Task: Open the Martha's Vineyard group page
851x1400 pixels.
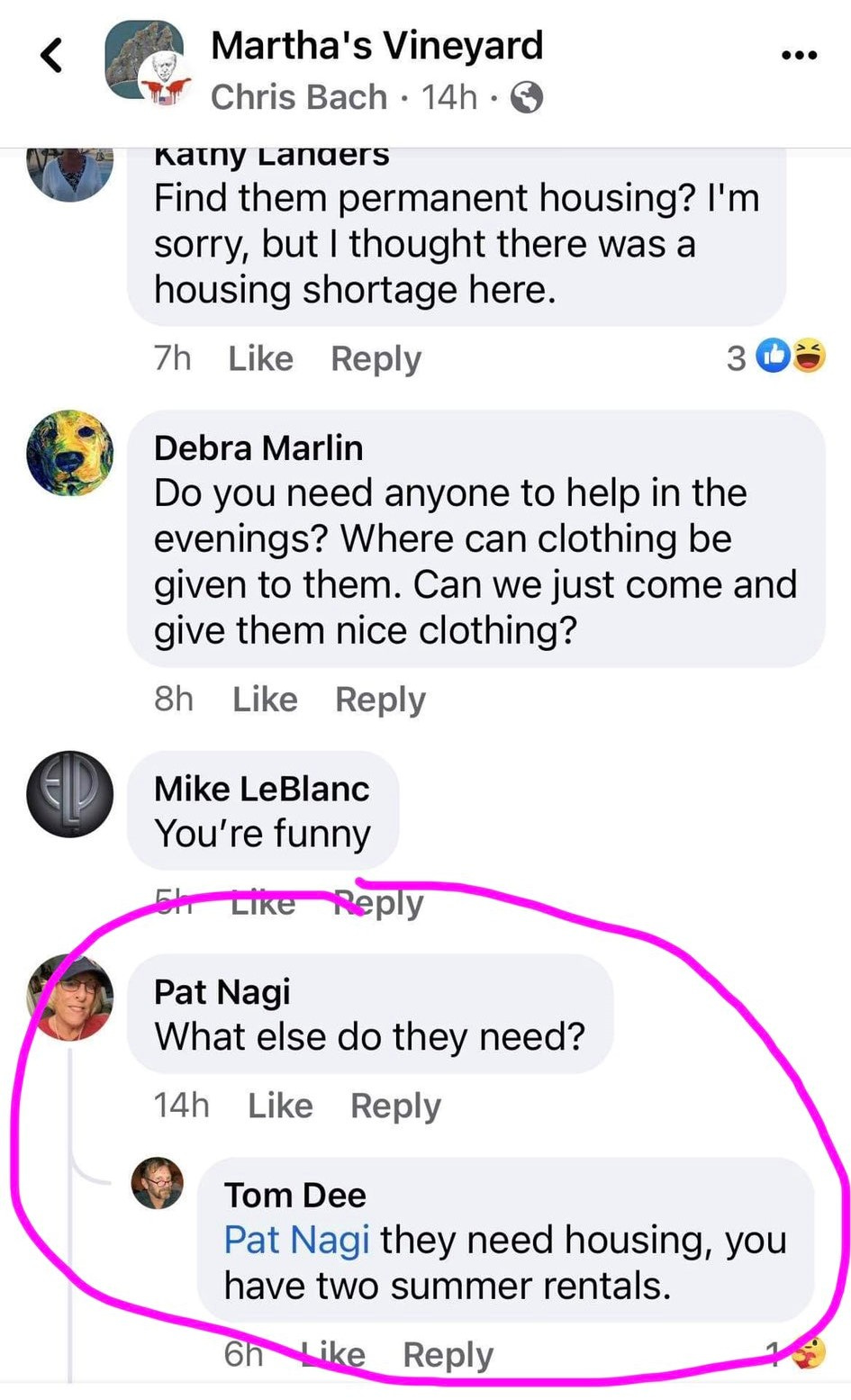Action: (376, 46)
